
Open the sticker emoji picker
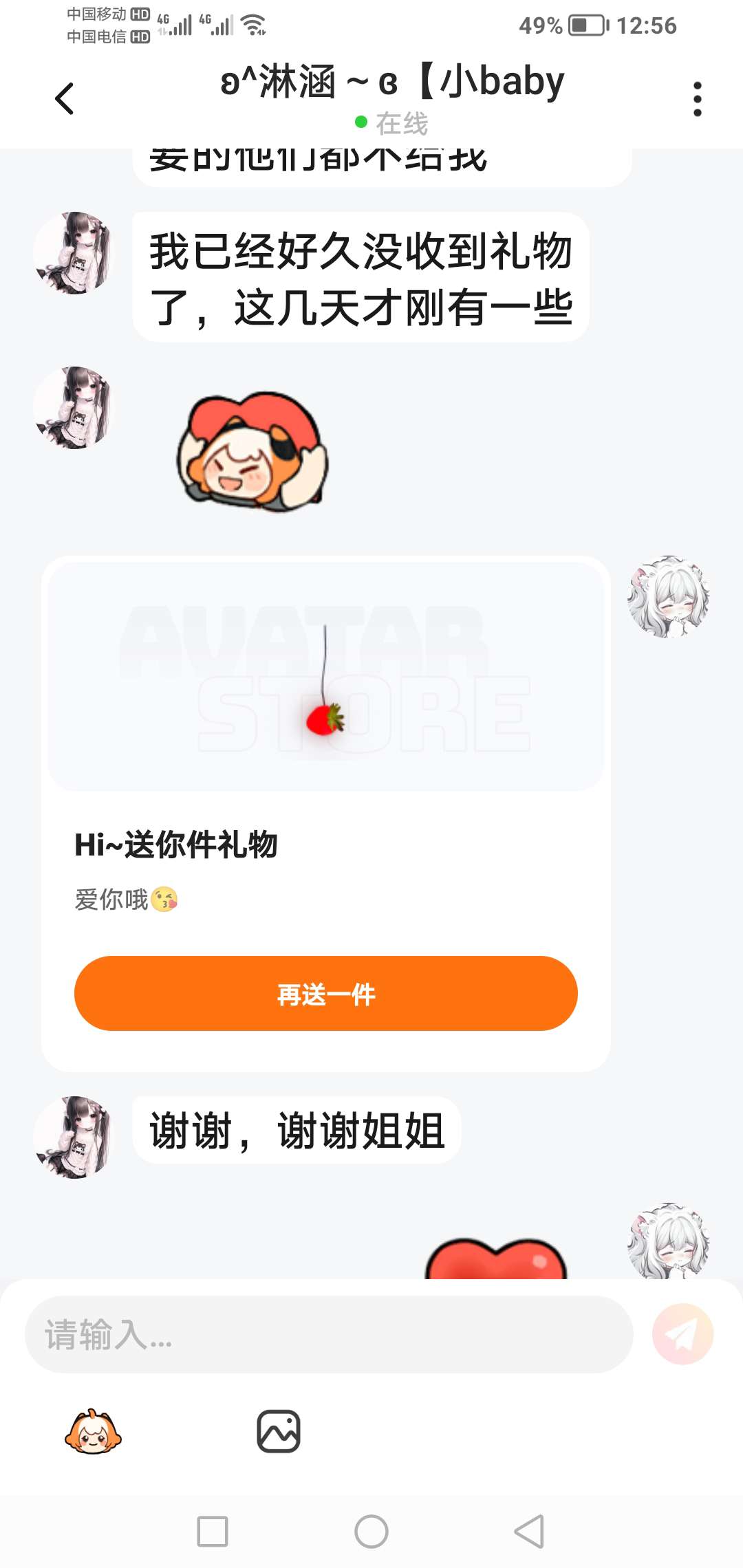click(x=93, y=1432)
